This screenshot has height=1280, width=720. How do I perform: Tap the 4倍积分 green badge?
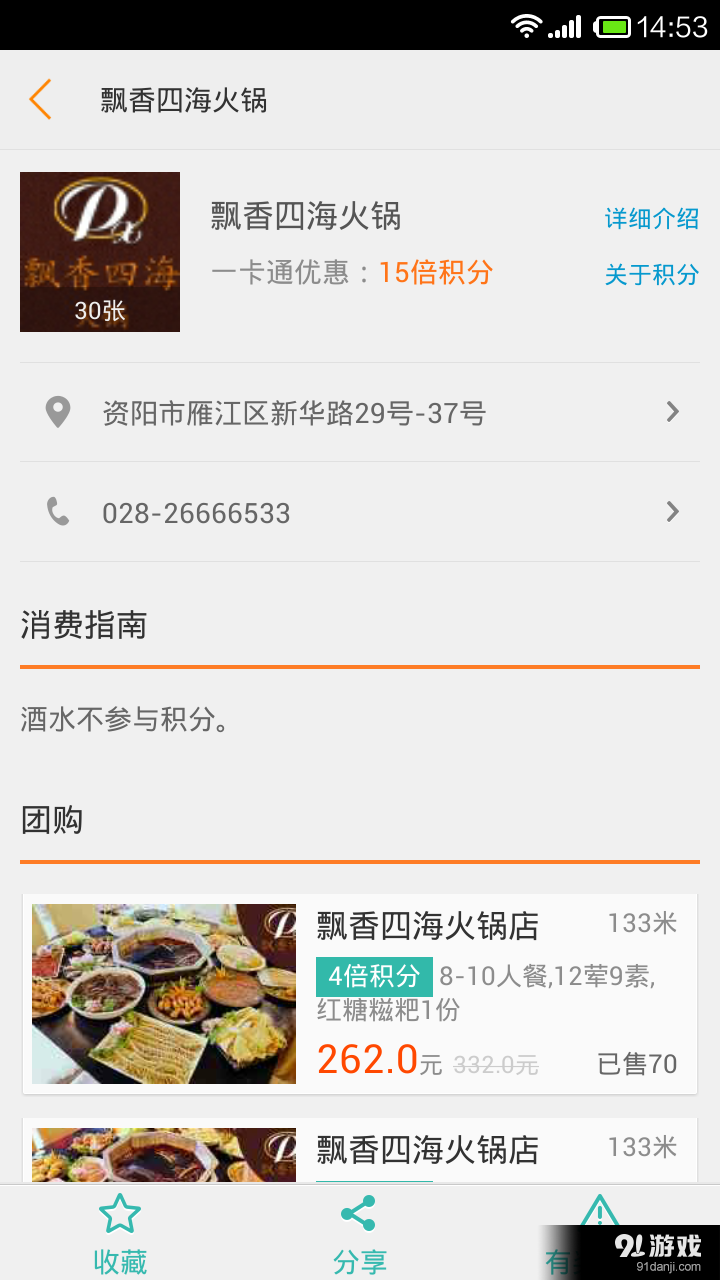pos(371,973)
